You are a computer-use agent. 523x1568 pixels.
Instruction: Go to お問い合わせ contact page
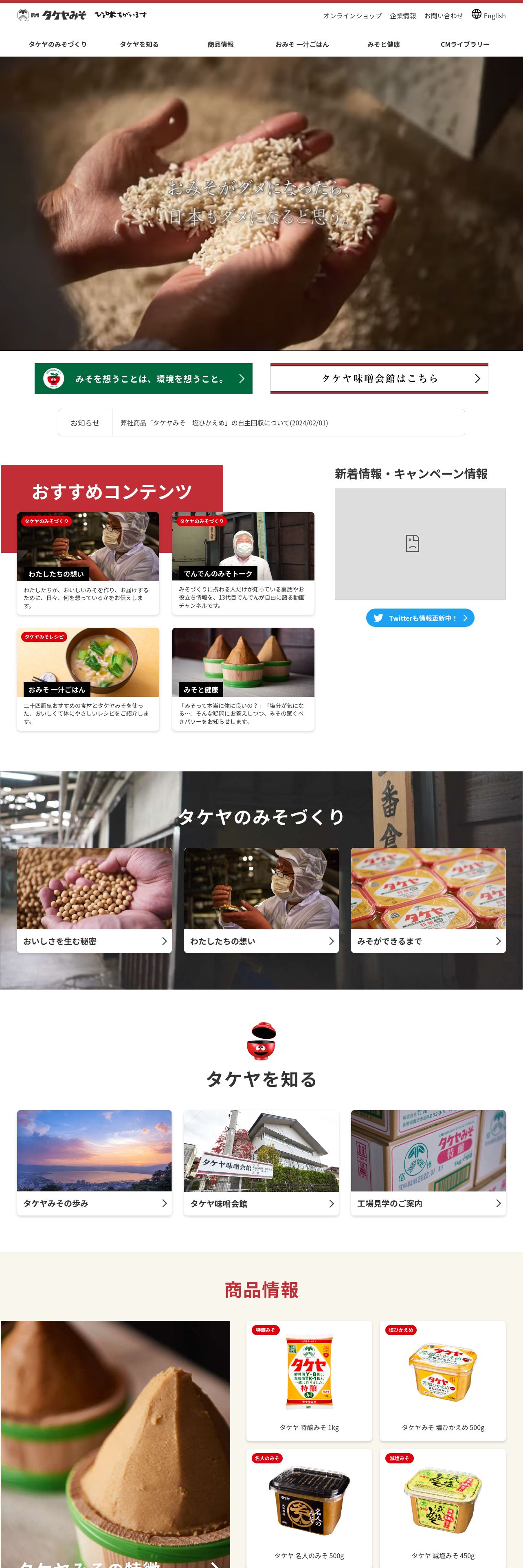(443, 16)
